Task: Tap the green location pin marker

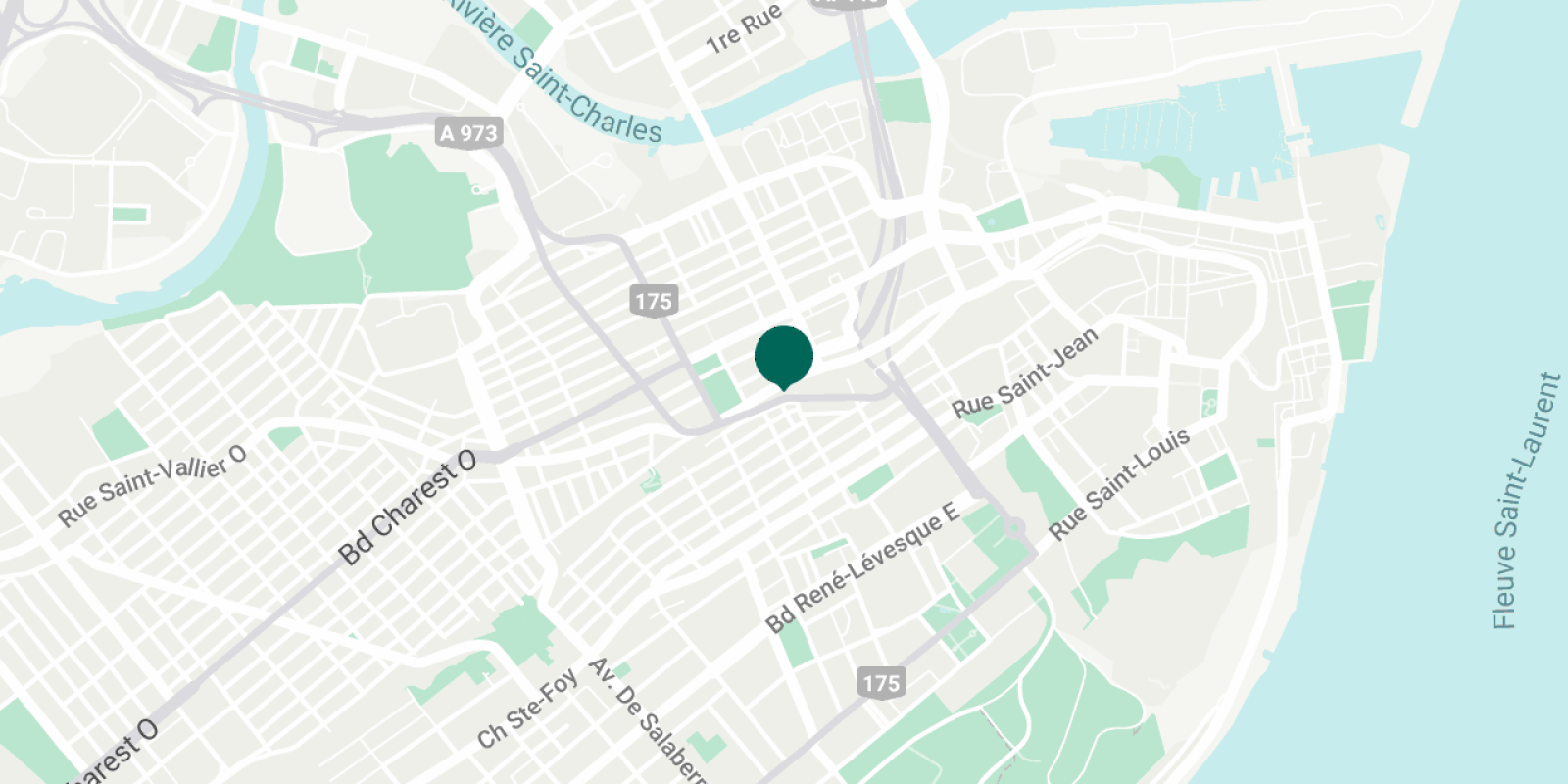Action: point(783,357)
